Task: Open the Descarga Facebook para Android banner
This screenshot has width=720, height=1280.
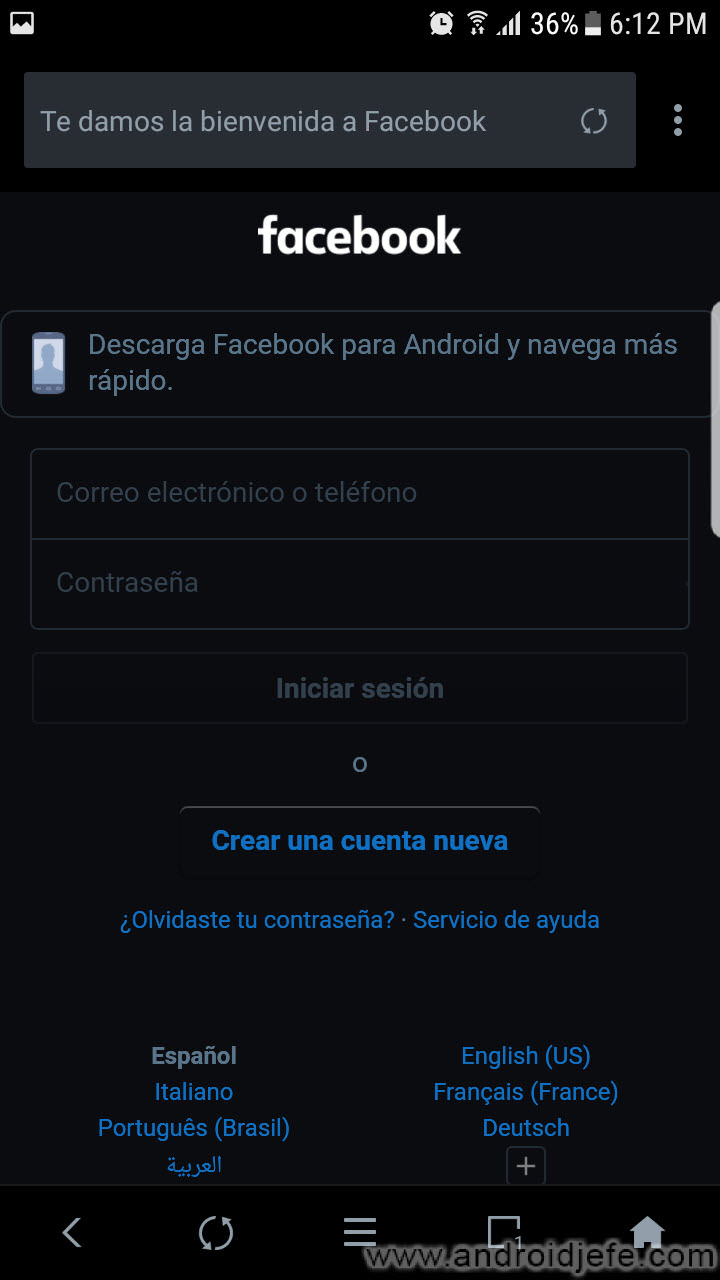Action: pos(359,363)
